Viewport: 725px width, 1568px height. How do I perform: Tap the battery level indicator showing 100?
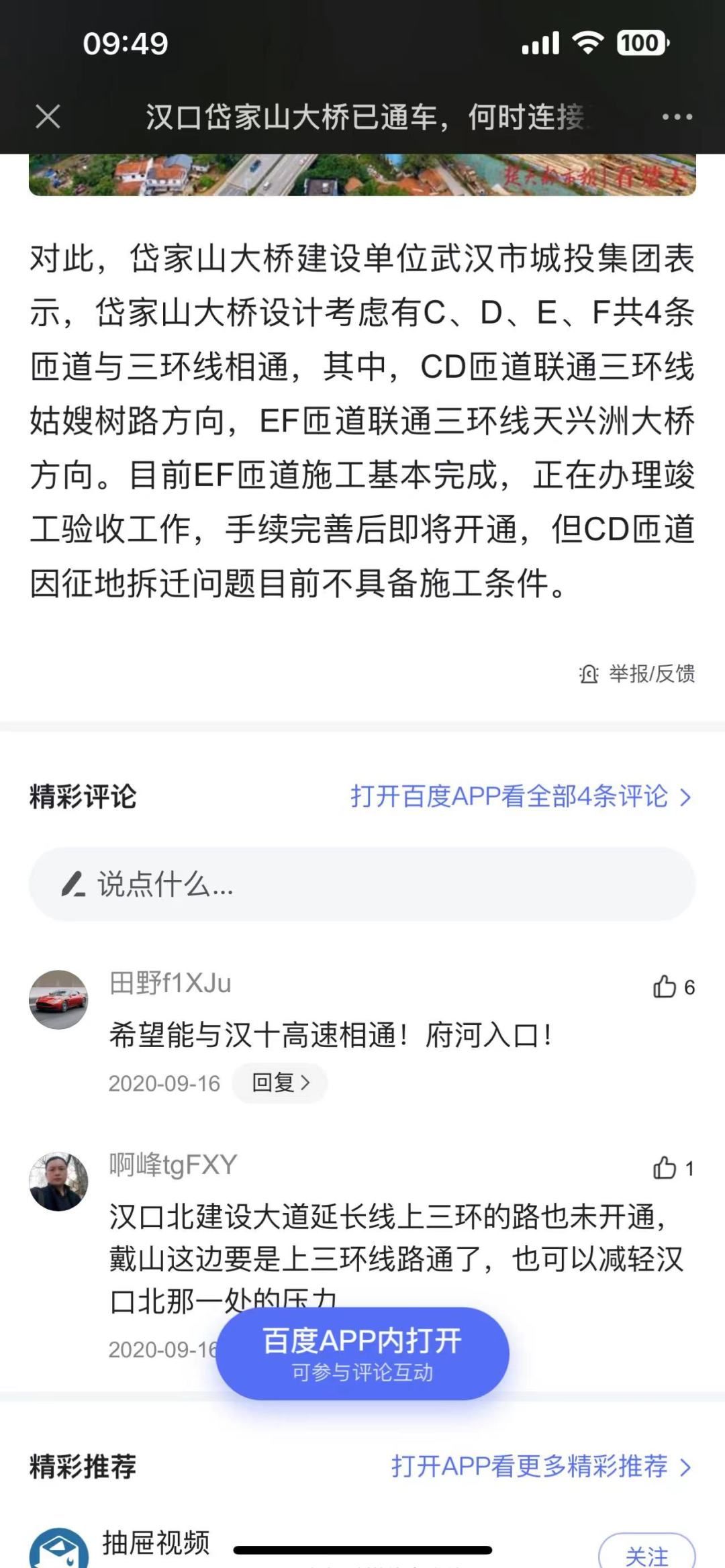641,42
